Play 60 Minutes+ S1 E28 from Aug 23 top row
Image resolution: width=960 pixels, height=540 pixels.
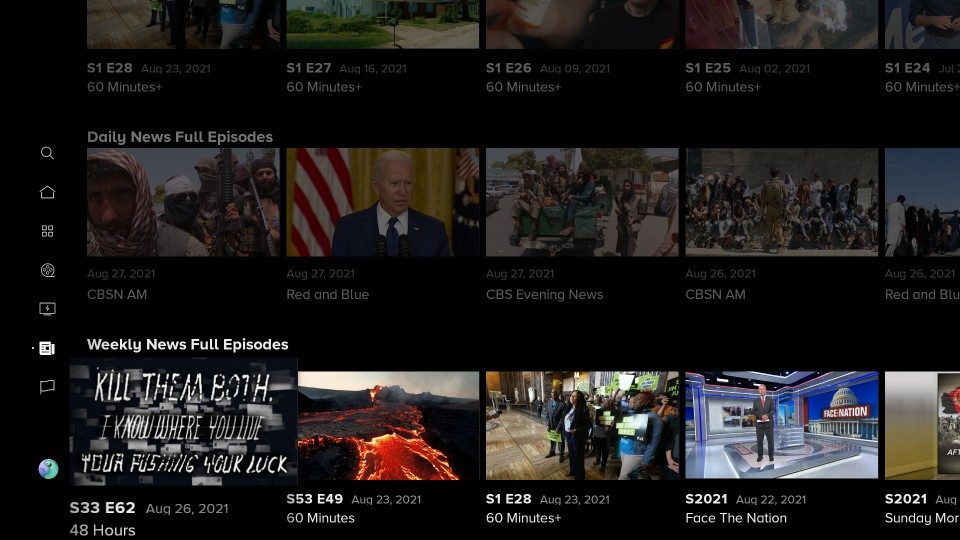click(x=183, y=24)
